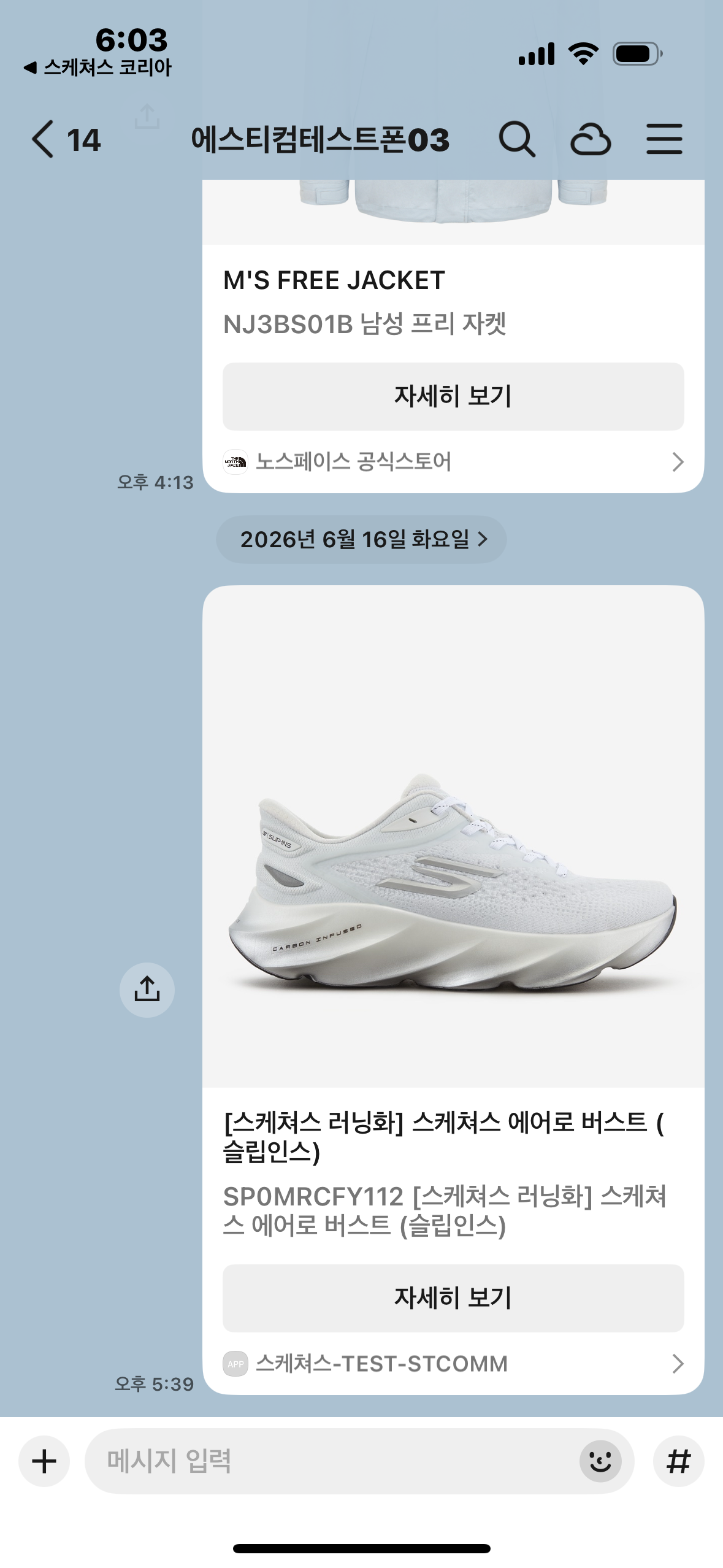Tap 자세히 보기 under the Skechers shoe

click(x=453, y=1298)
